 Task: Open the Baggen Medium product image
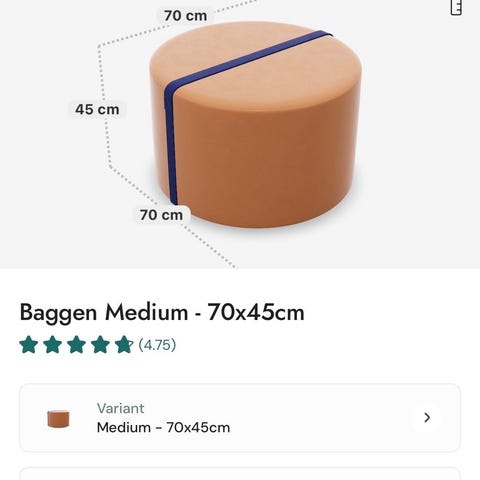[x=240, y=134]
